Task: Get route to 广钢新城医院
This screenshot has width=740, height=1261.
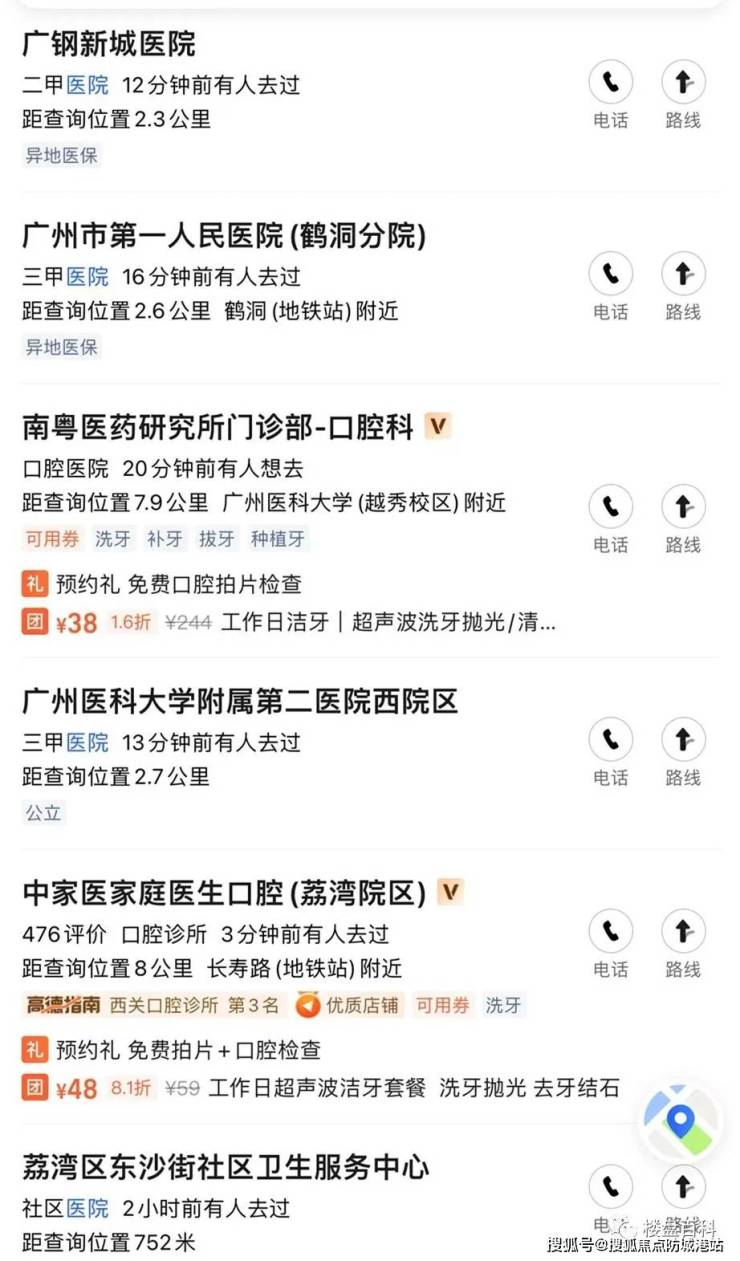Action: click(683, 83)
